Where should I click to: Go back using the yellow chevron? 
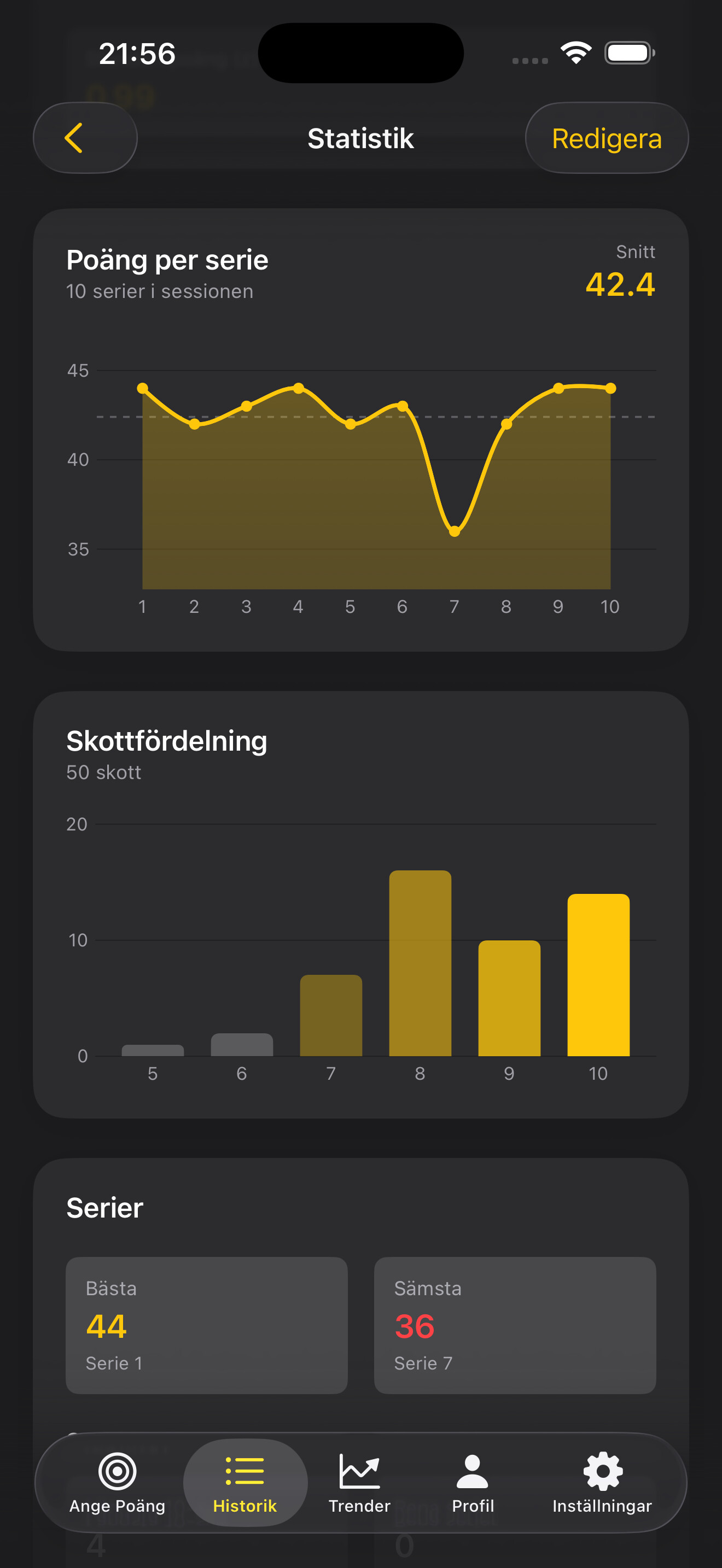pyautogui.click(x=85, y=138)
